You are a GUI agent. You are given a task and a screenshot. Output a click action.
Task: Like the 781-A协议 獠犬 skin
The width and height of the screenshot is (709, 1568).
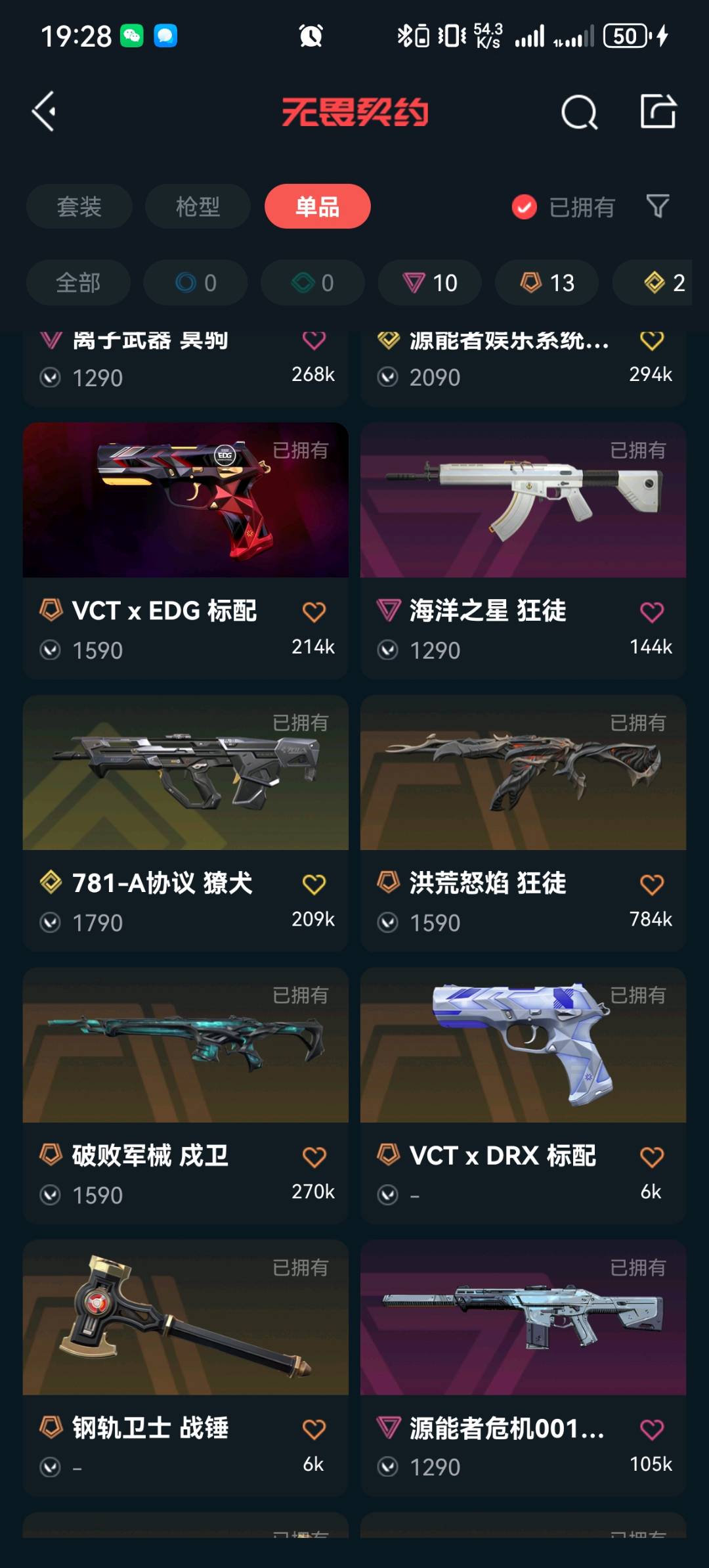[314, 884]
